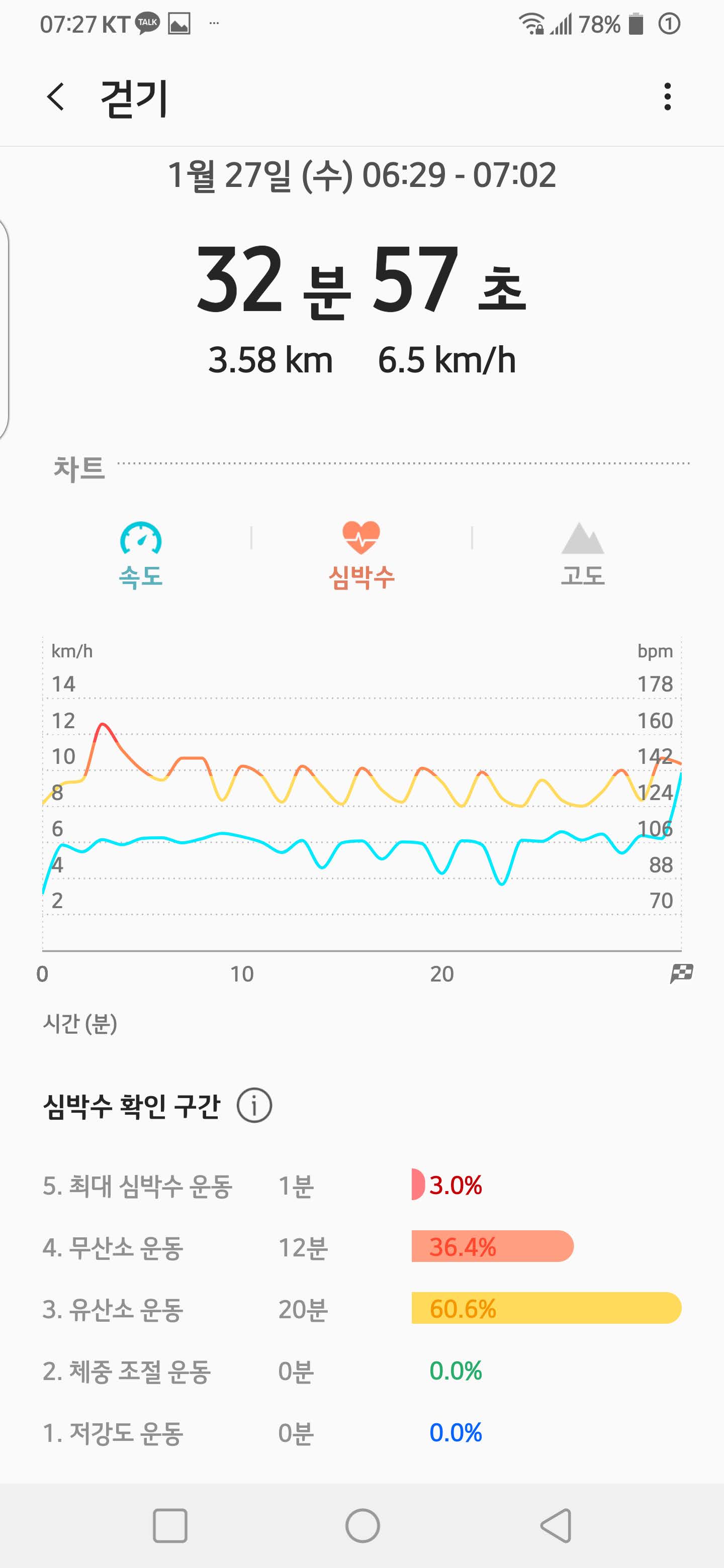This screenshot has width=724, height=1568.
Task: Select the 고도 altitude chart
Action: pos(582,554)
